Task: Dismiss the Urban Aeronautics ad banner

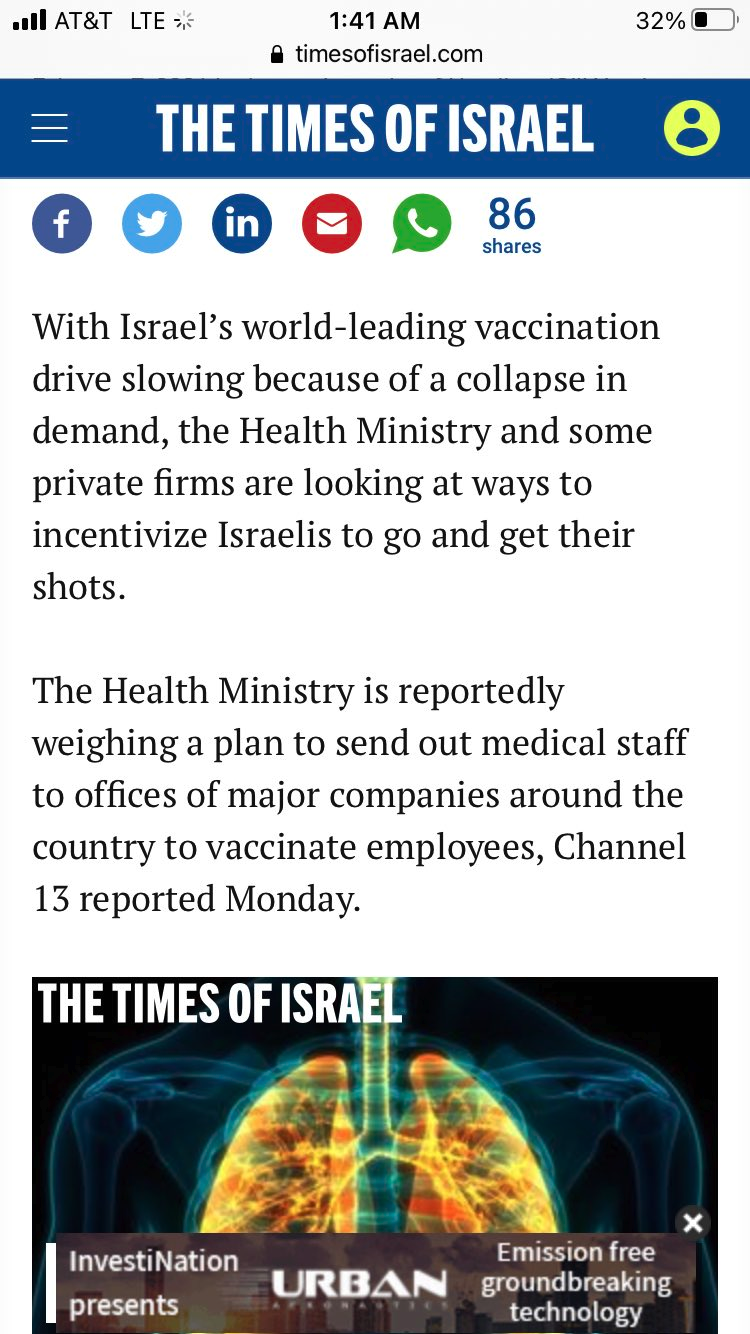Action: tap(692, 1222)
